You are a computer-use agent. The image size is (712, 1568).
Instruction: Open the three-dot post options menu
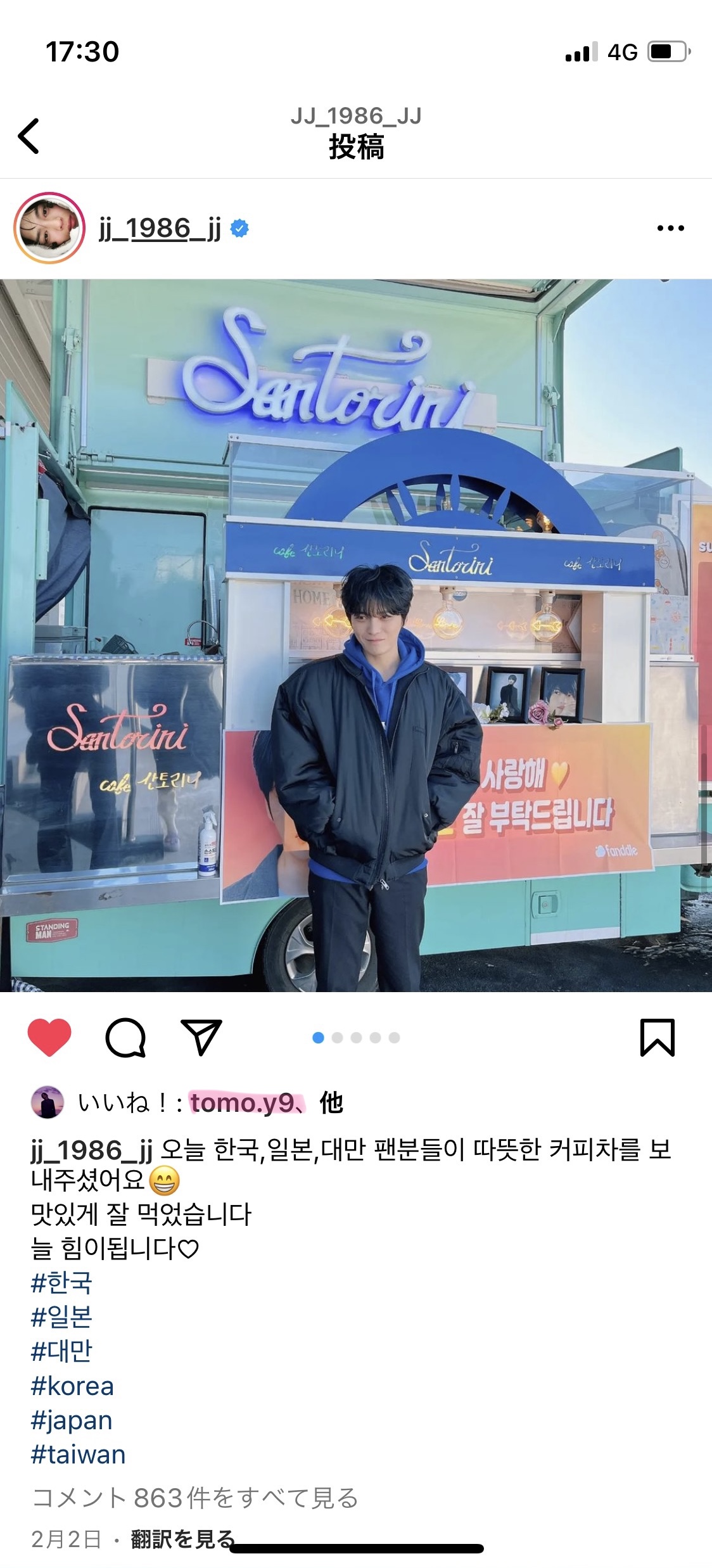[x=670, y=228]
